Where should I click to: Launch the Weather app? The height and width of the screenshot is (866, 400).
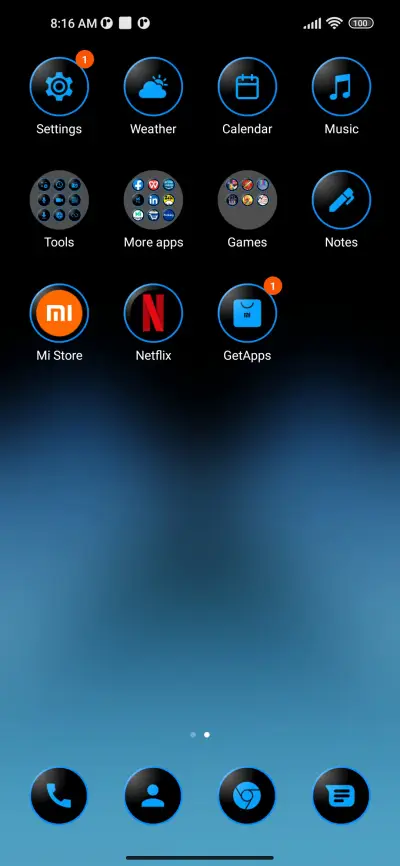coord(153,87)
